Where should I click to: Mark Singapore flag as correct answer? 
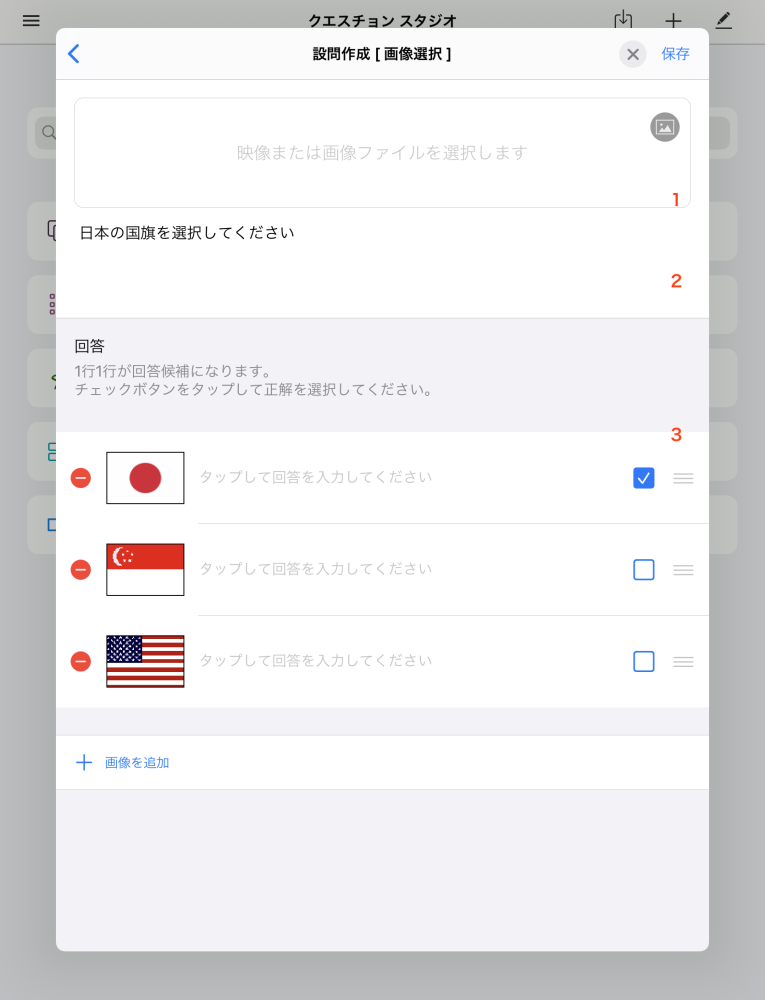(644, 570)
